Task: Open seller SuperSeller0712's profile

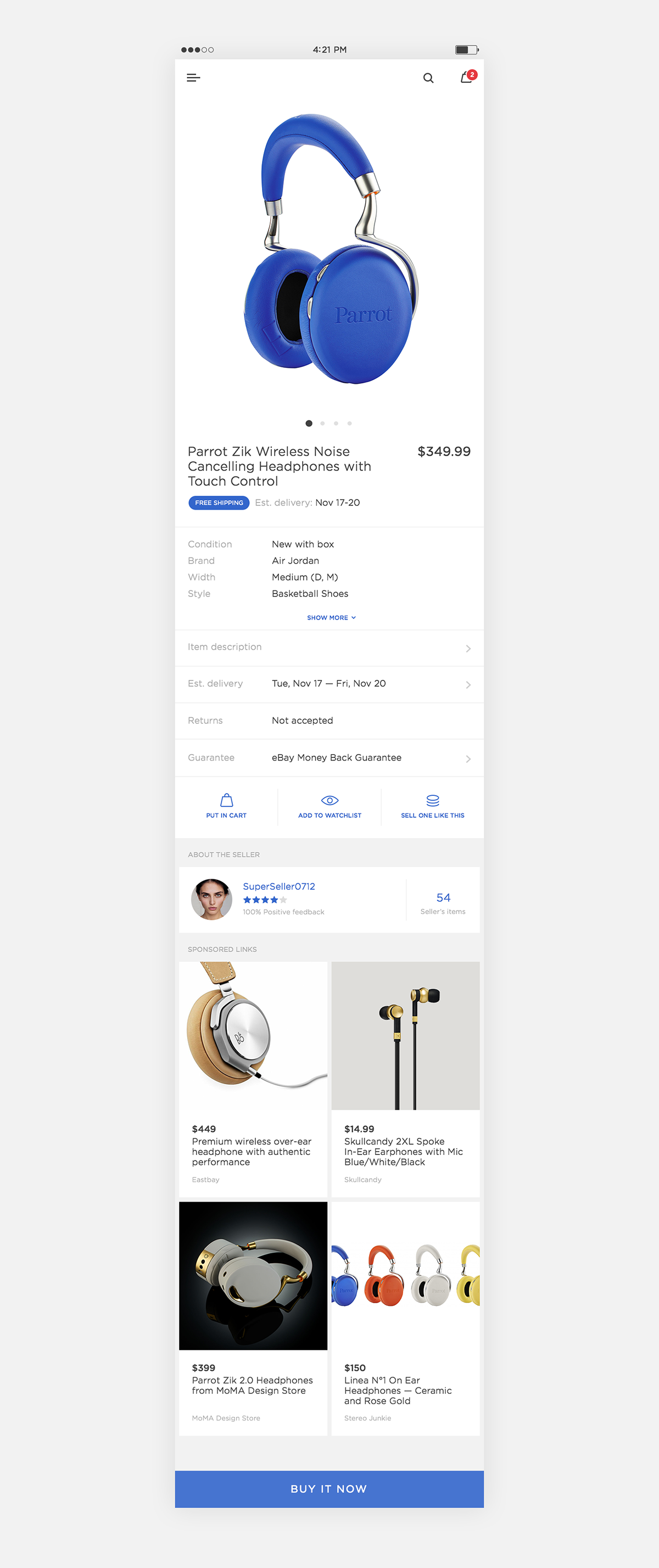Action: tap(278, 886)
